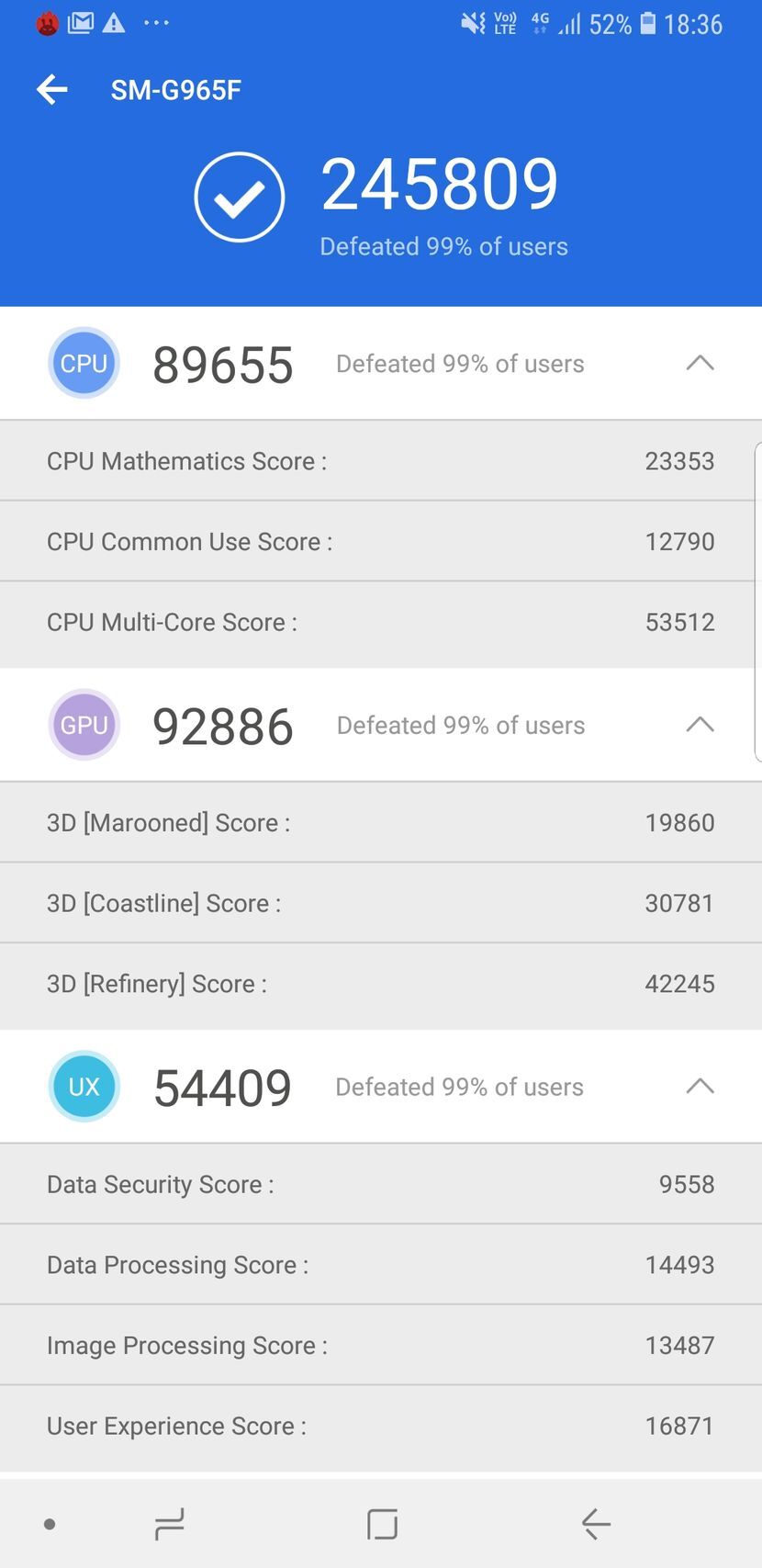762x1568 pixels.
Task: Open recent apps from navigation bar
Action: pos(170,1524)
